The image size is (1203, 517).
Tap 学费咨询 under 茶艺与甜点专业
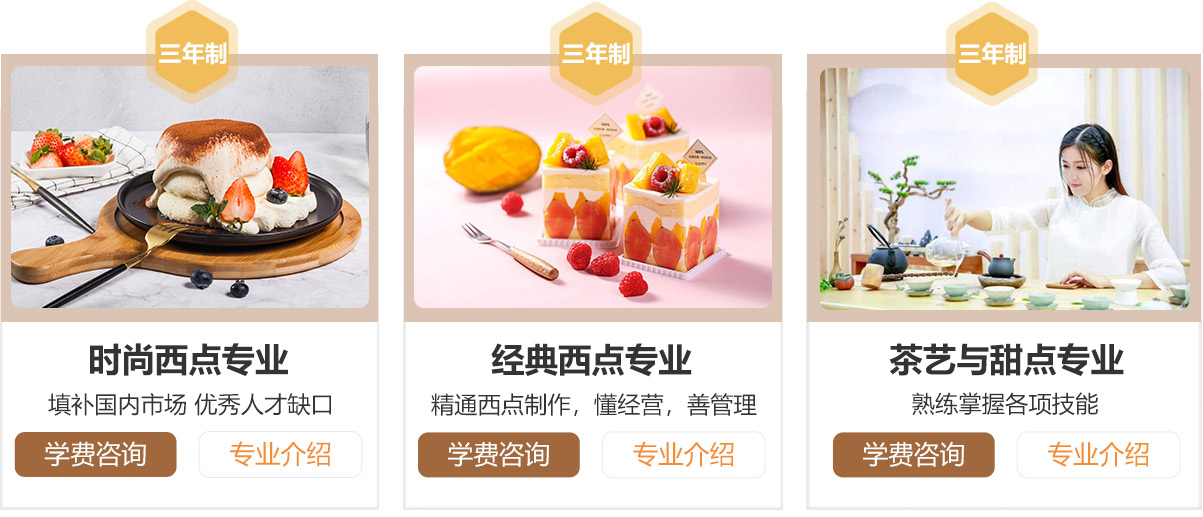tap(913, 455)
